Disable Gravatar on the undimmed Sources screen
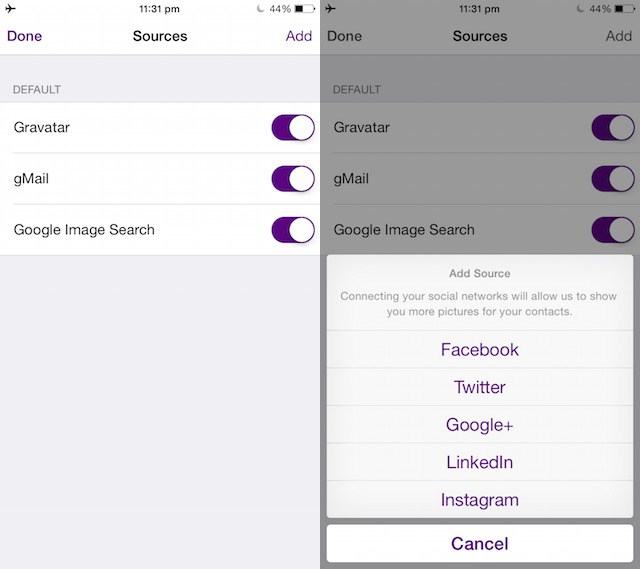The image size is (640, 569). [x=293, y=128]
